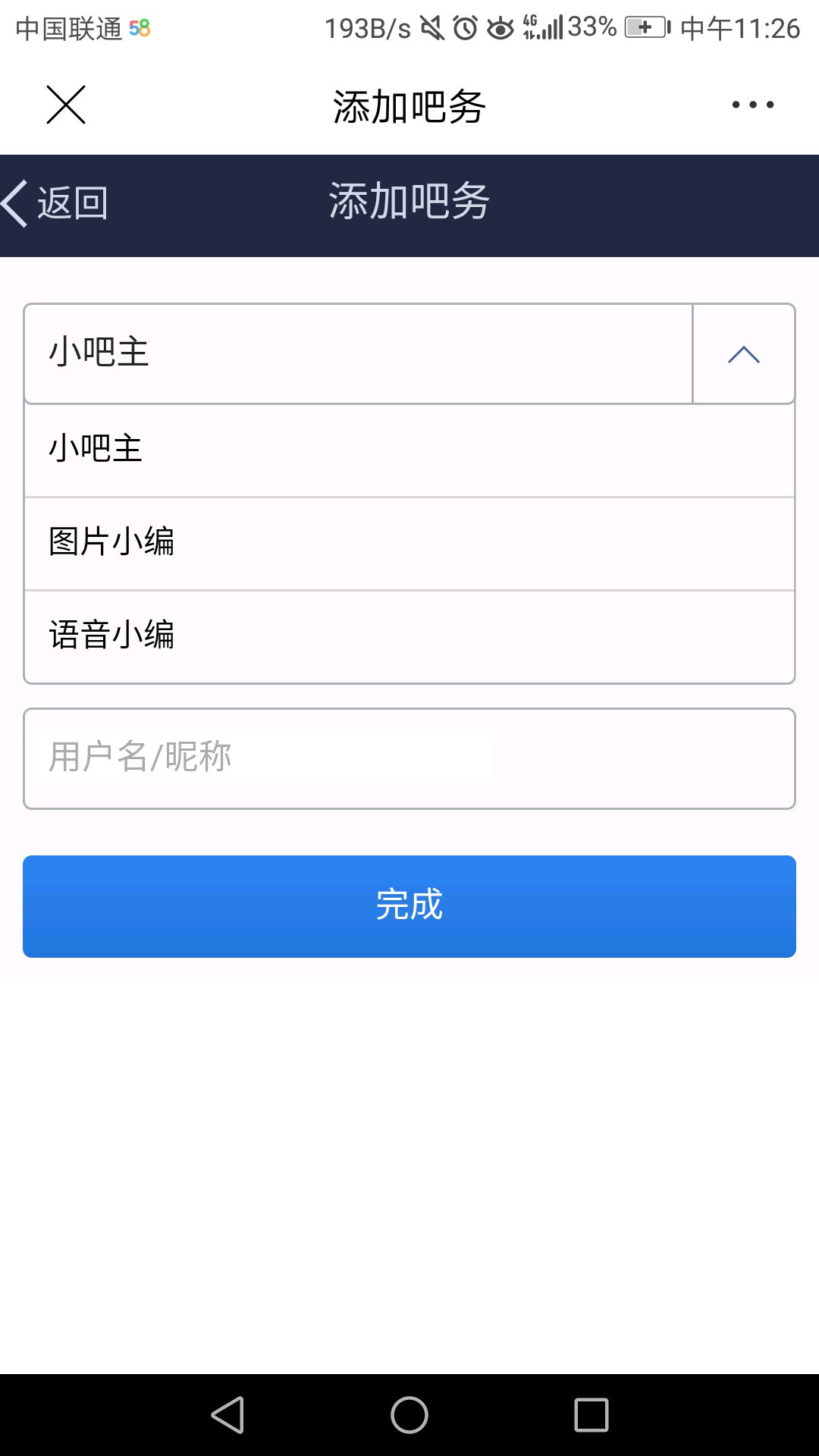Tap the 完成 button
819x1456 pixels.
coord(409,906)
